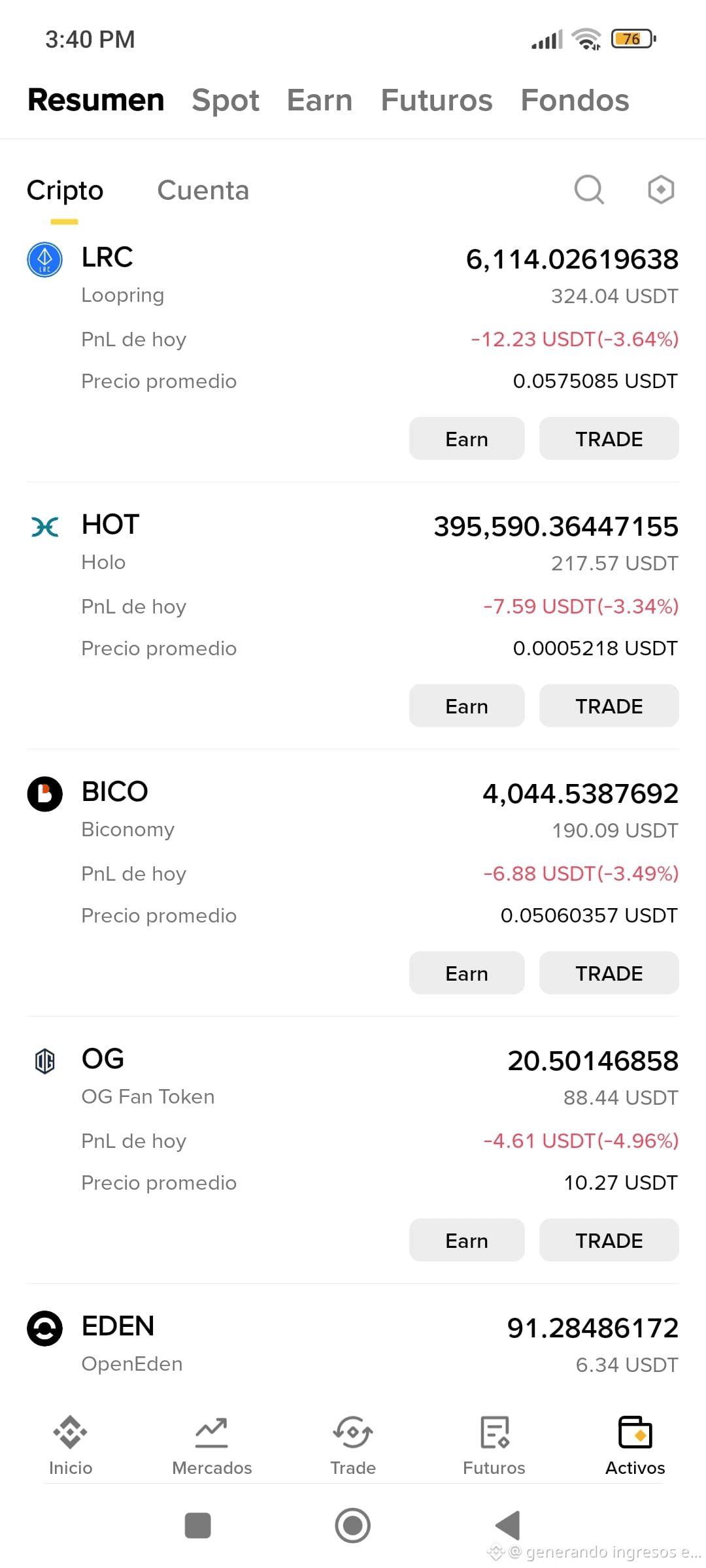Viewport: 706px width, 1568px height.
Task: Tap Earn button for LRC
Action: point(467,438)
